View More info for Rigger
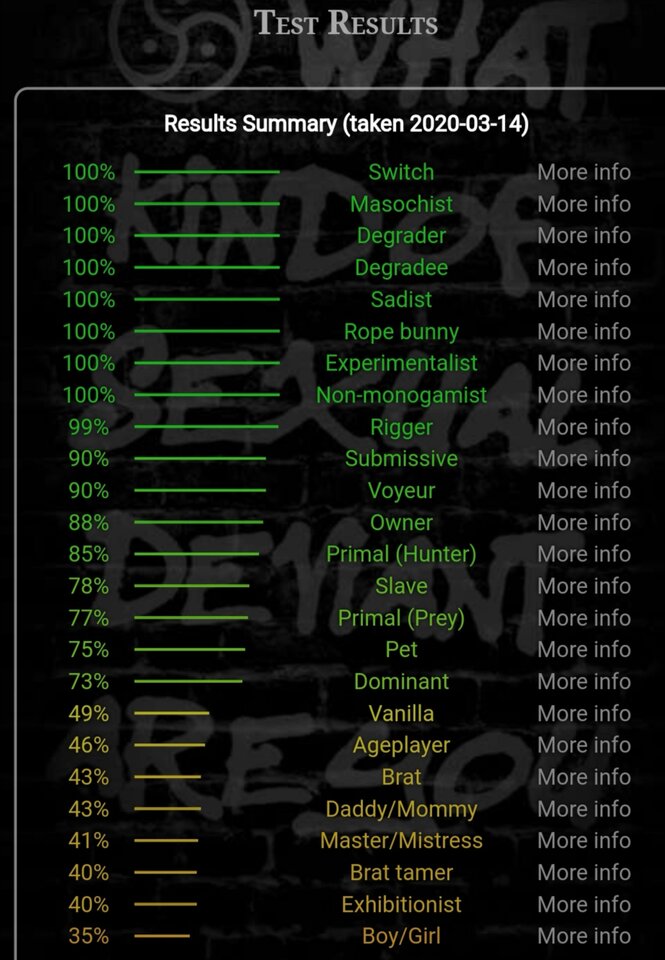The height and width of the screenshot is (960, 665). (583, 427)
